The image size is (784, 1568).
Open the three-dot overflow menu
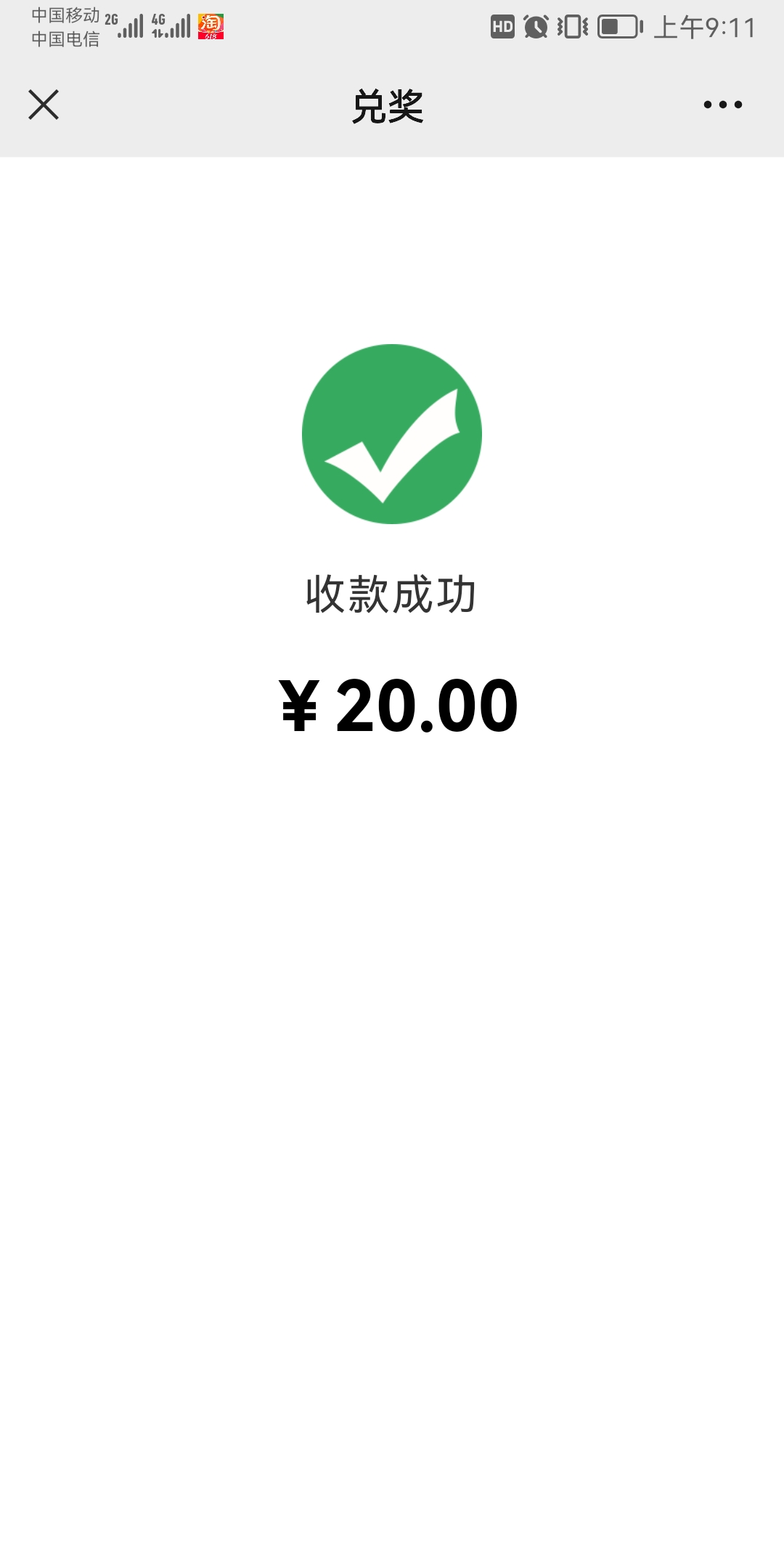722,105
